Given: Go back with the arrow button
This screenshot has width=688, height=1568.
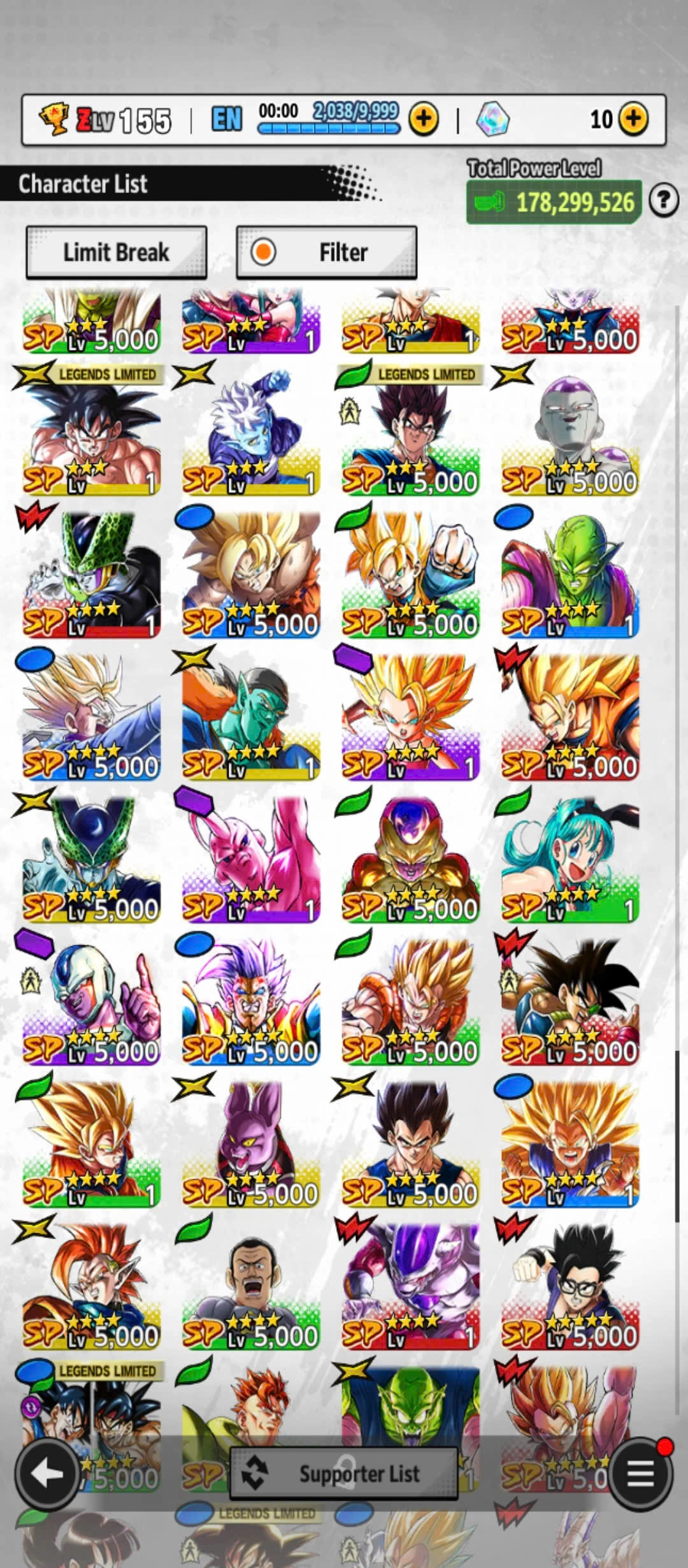Looking at the screenshot, I should 47,1473.
